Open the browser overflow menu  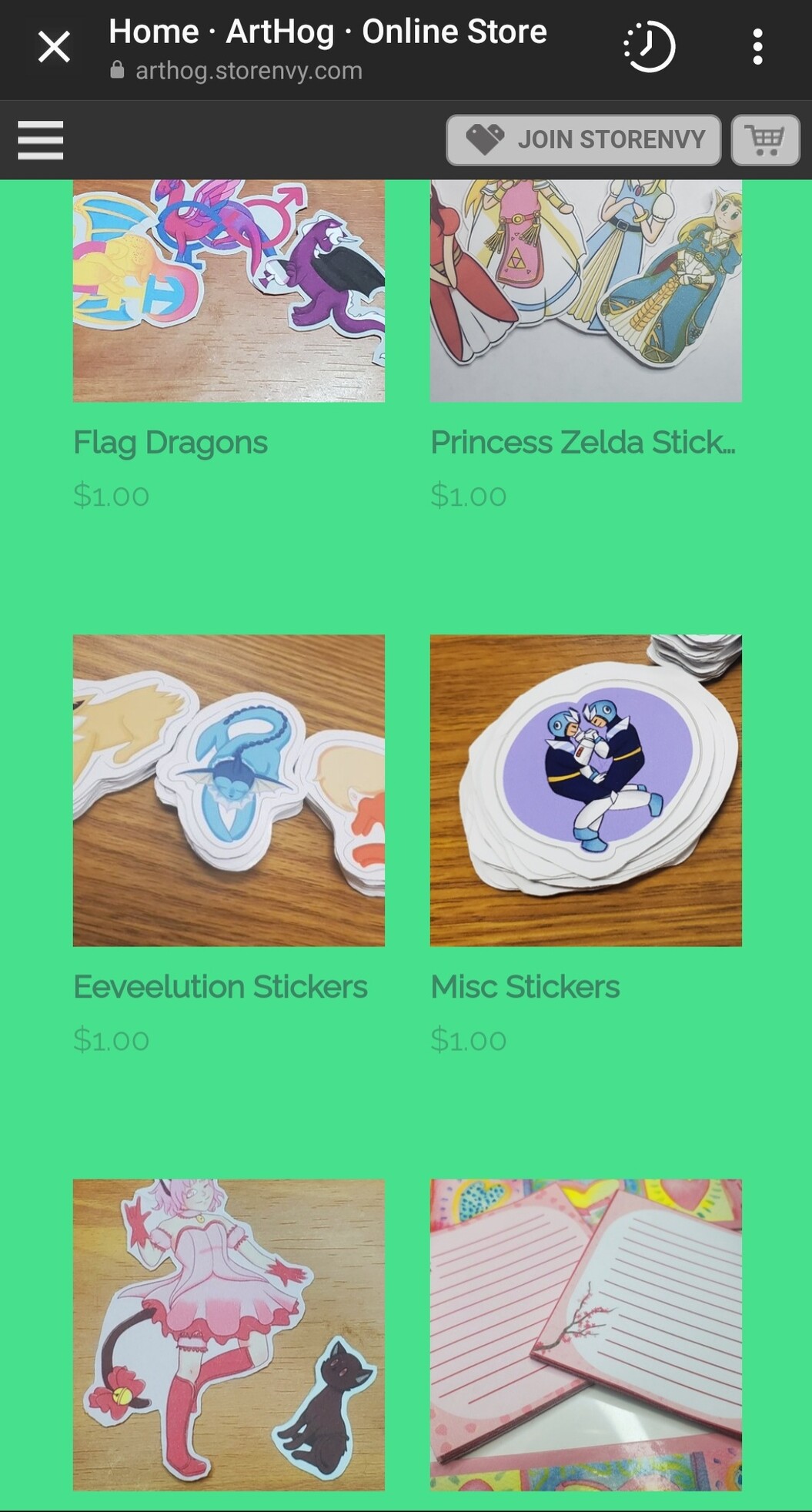(757, 48)
